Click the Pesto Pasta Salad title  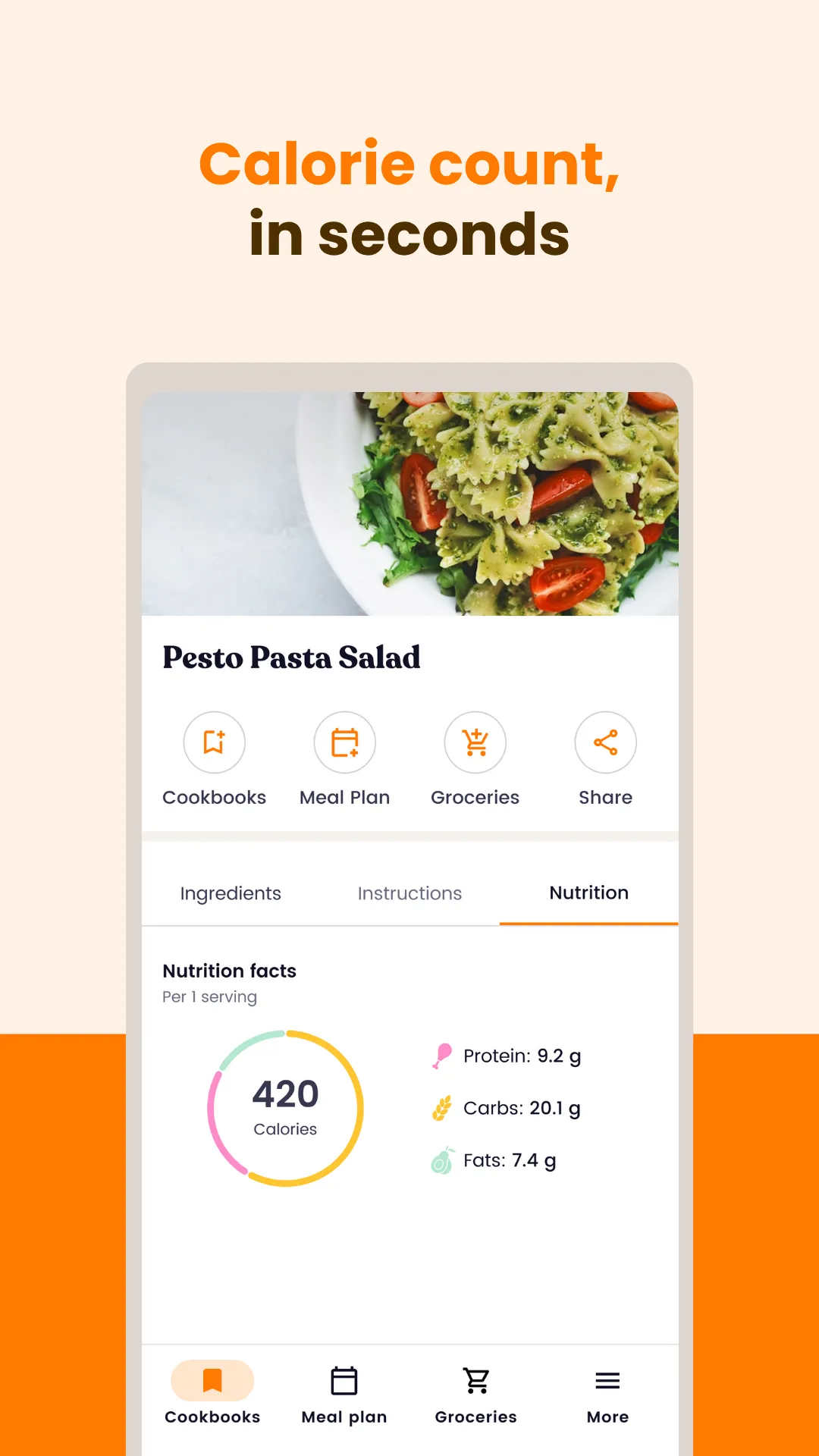coord(291,658)
